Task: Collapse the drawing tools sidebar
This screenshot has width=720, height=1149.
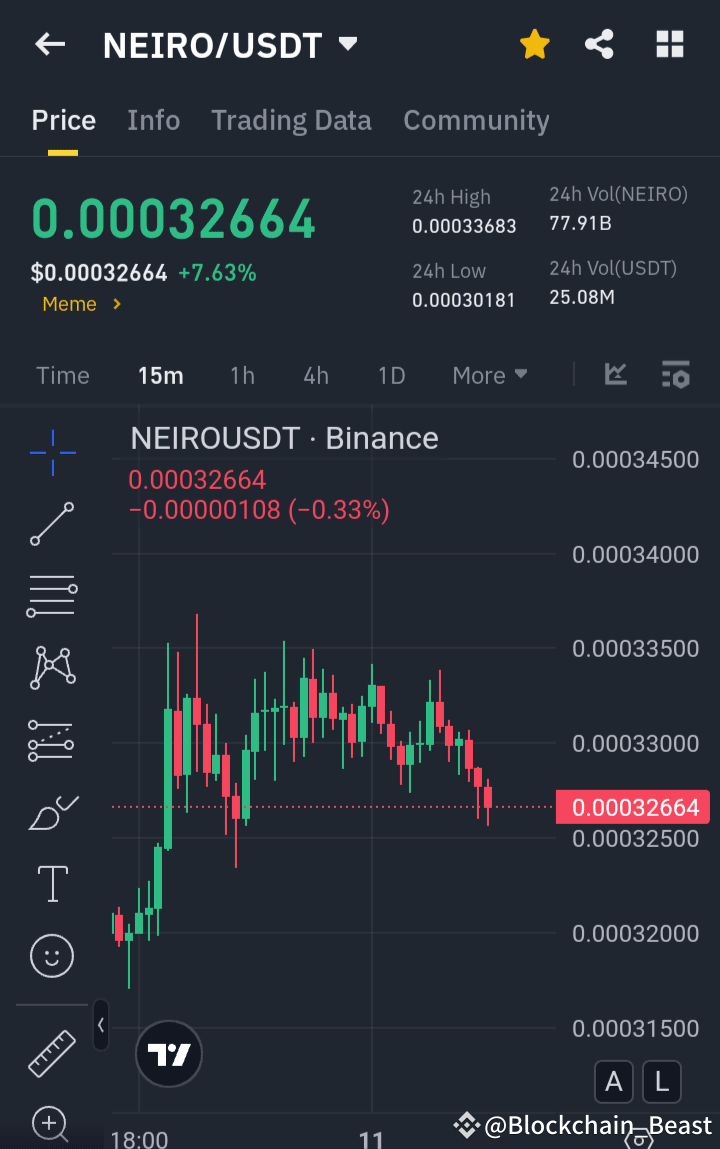Action: pyautogui.click(x=101, y=1026)
